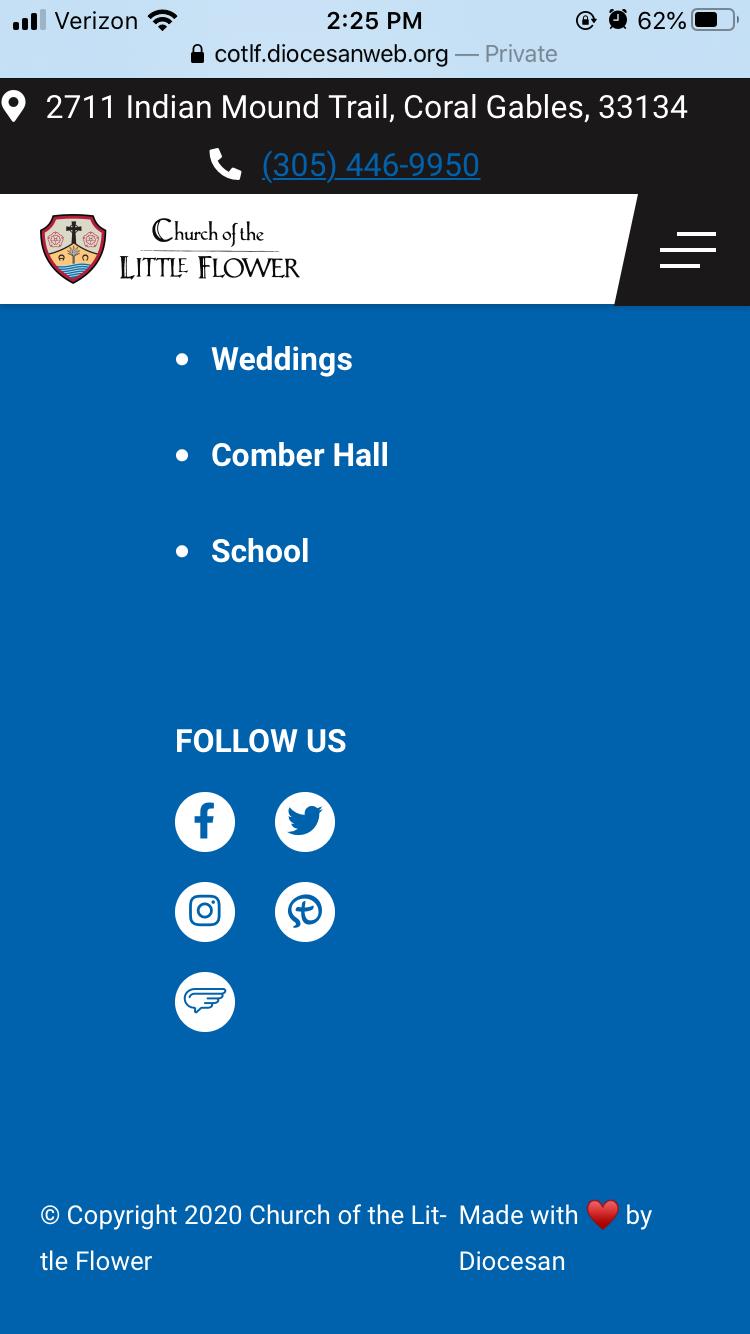Go to the Comber Hall page
The image size is (750, 1334).
(x=299, y=455)
